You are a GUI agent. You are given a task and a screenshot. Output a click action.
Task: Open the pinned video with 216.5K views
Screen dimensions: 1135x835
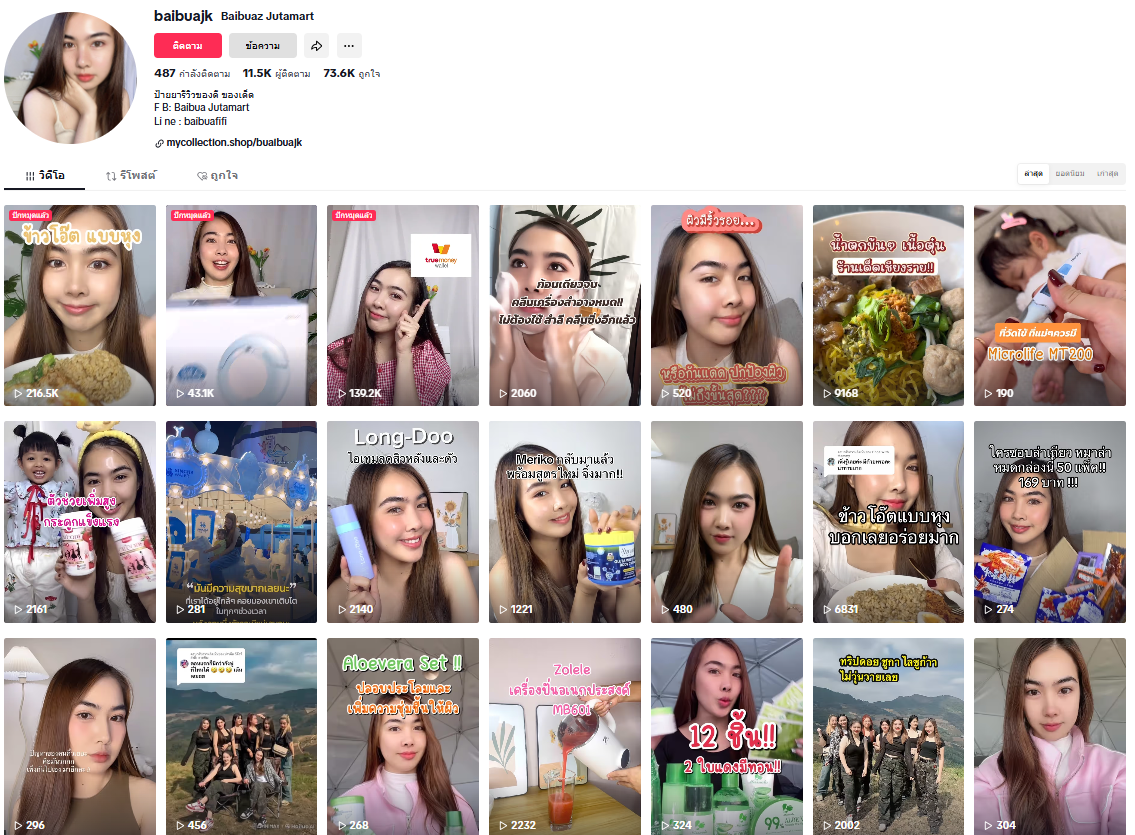coord(80,305)
